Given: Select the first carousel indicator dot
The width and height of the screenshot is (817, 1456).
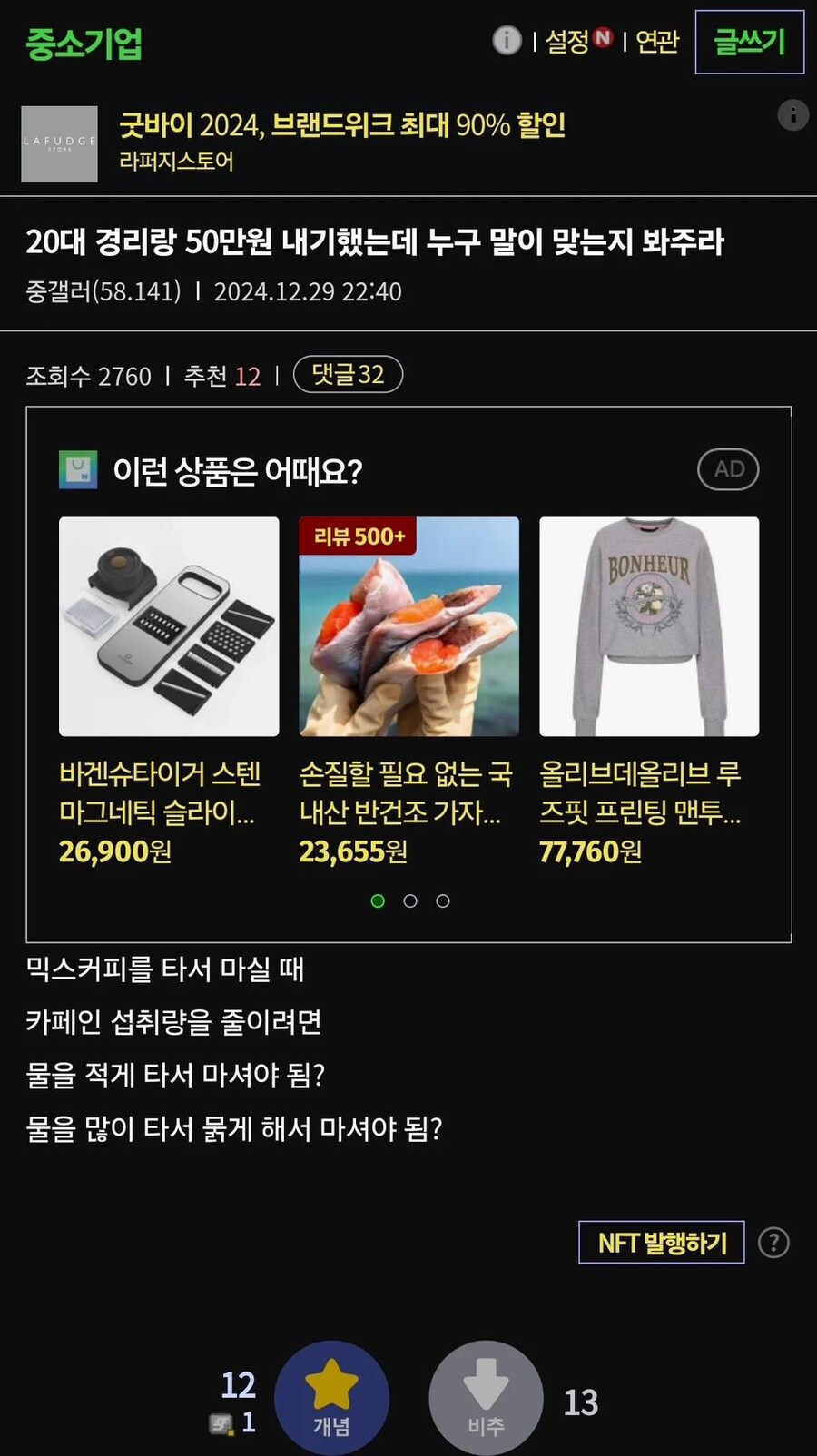Looking at the screenshot, I should click(378, 901).
